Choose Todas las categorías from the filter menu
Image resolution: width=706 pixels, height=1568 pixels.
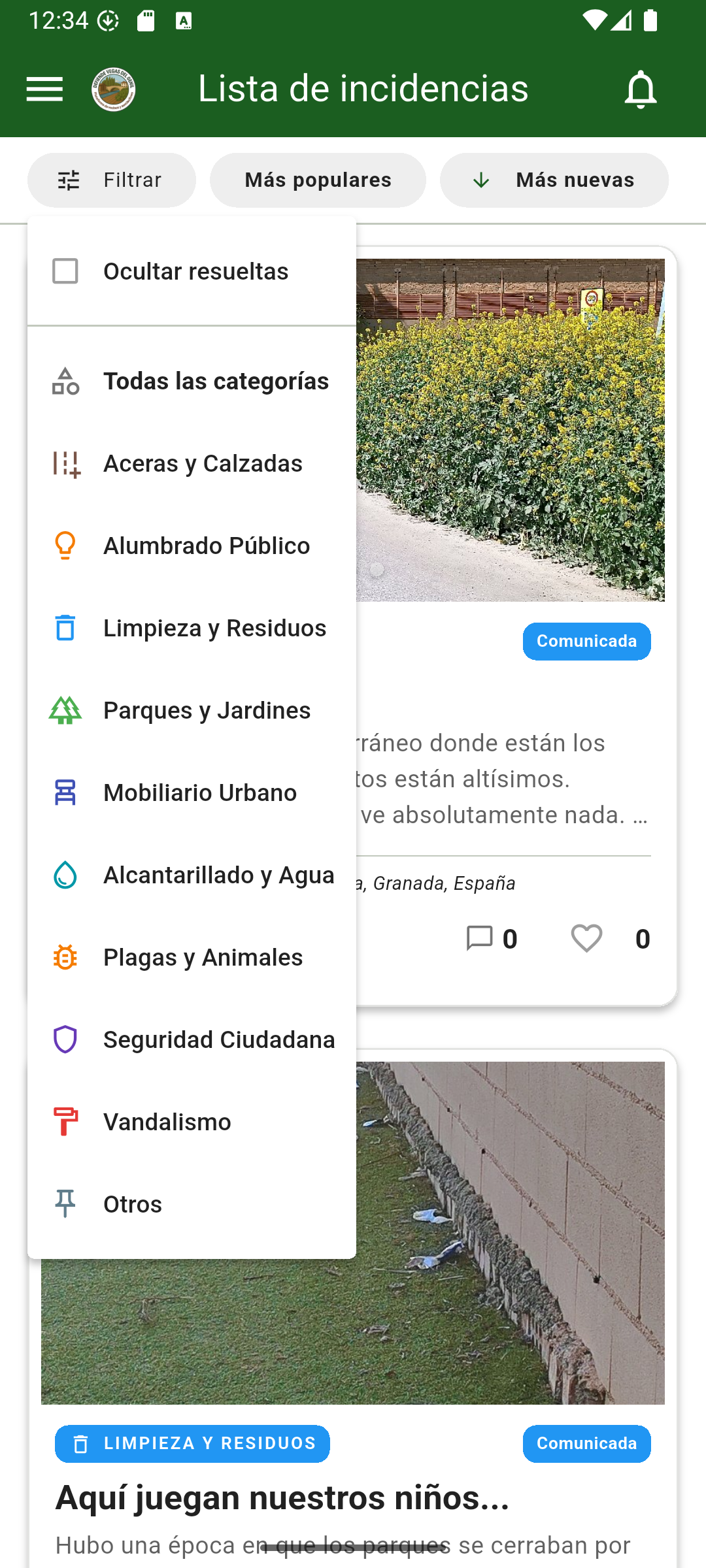pyautogui.click(x=216, y=380)
